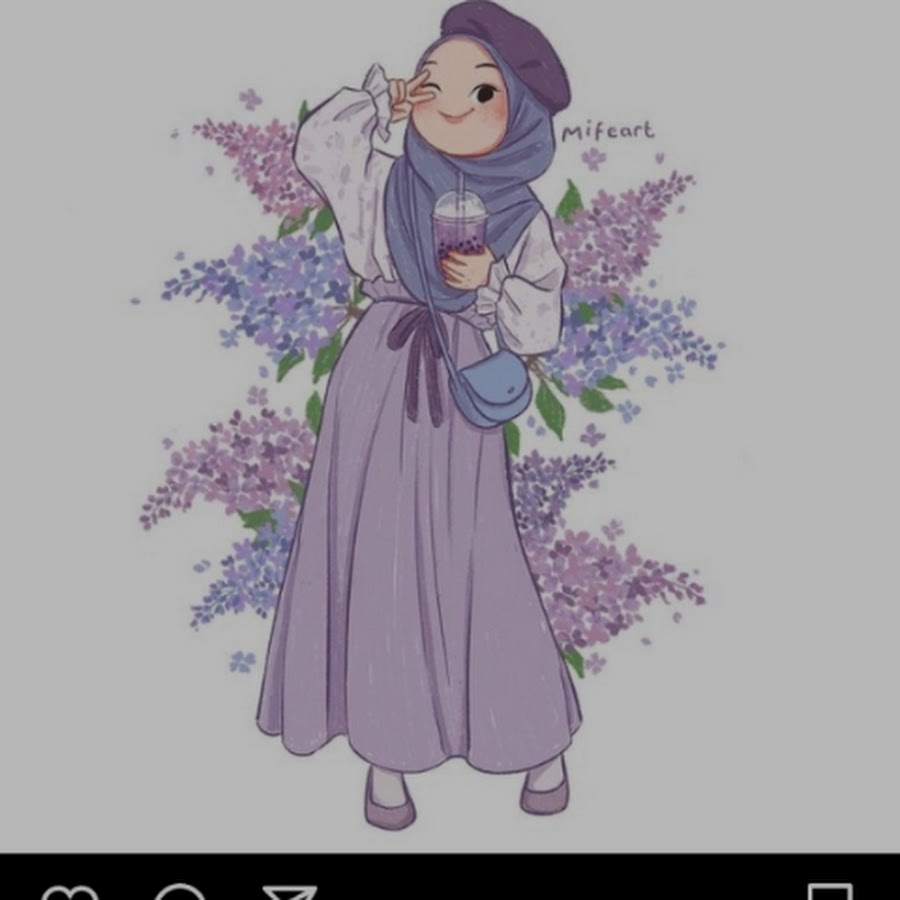Open the comments on this post

(x=180, y=893)
